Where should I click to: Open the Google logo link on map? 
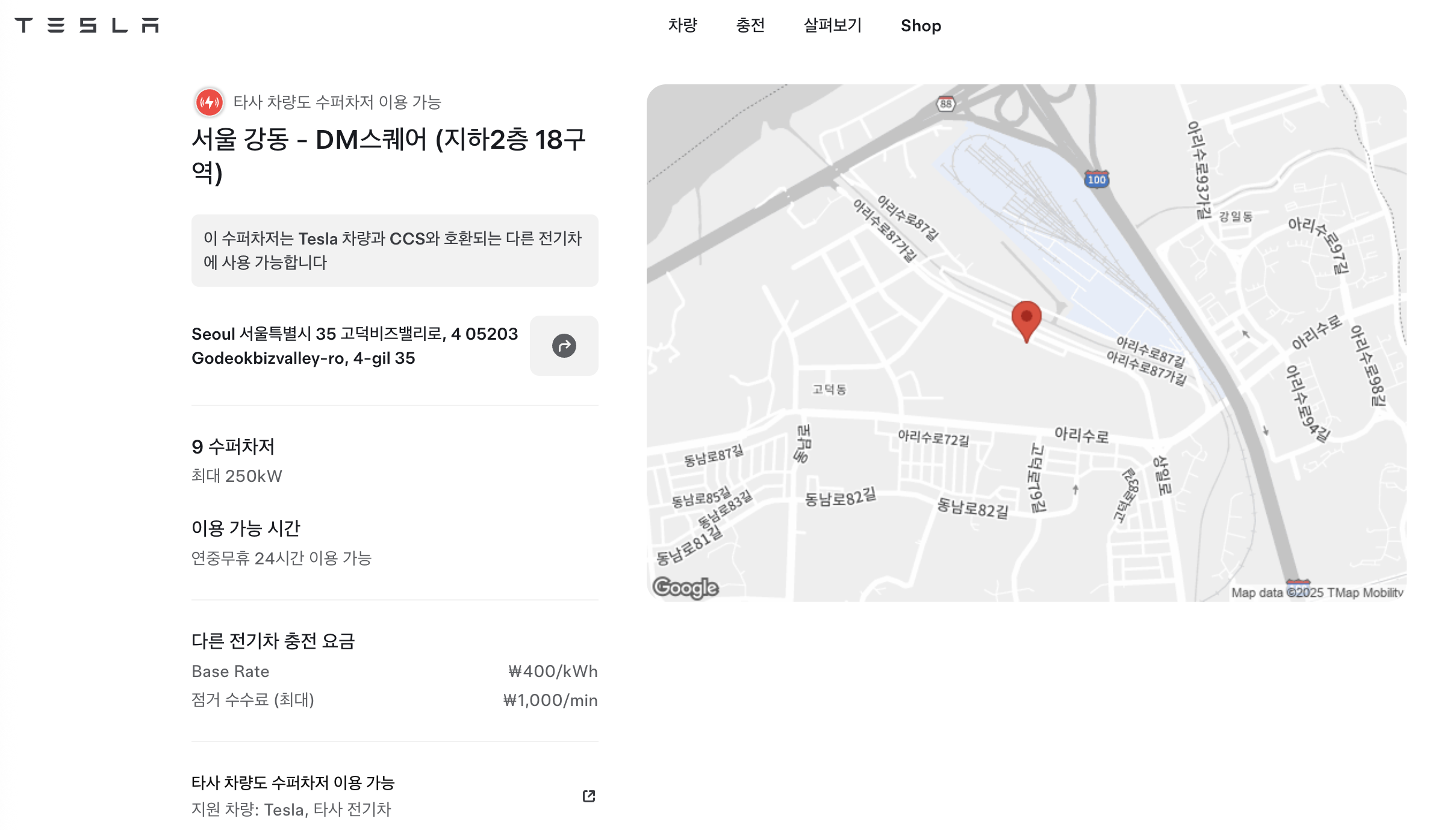point(686,587)
